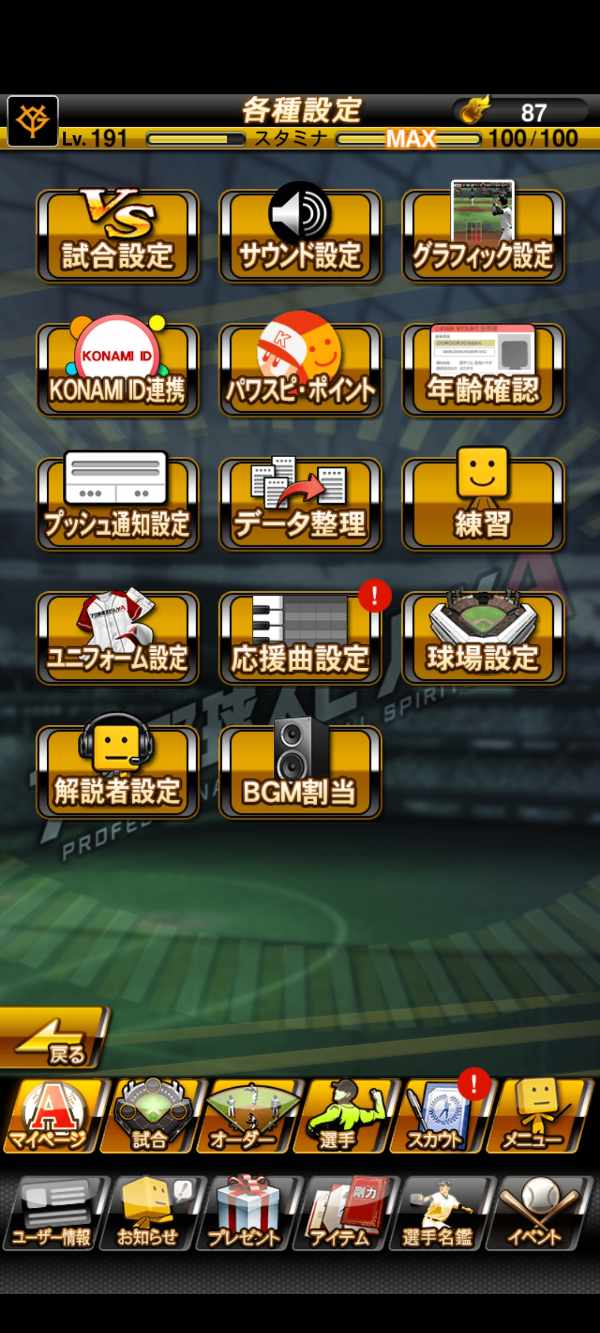
Task: Open プッシュ通知設定 notification settings
Action: [118, 504]
